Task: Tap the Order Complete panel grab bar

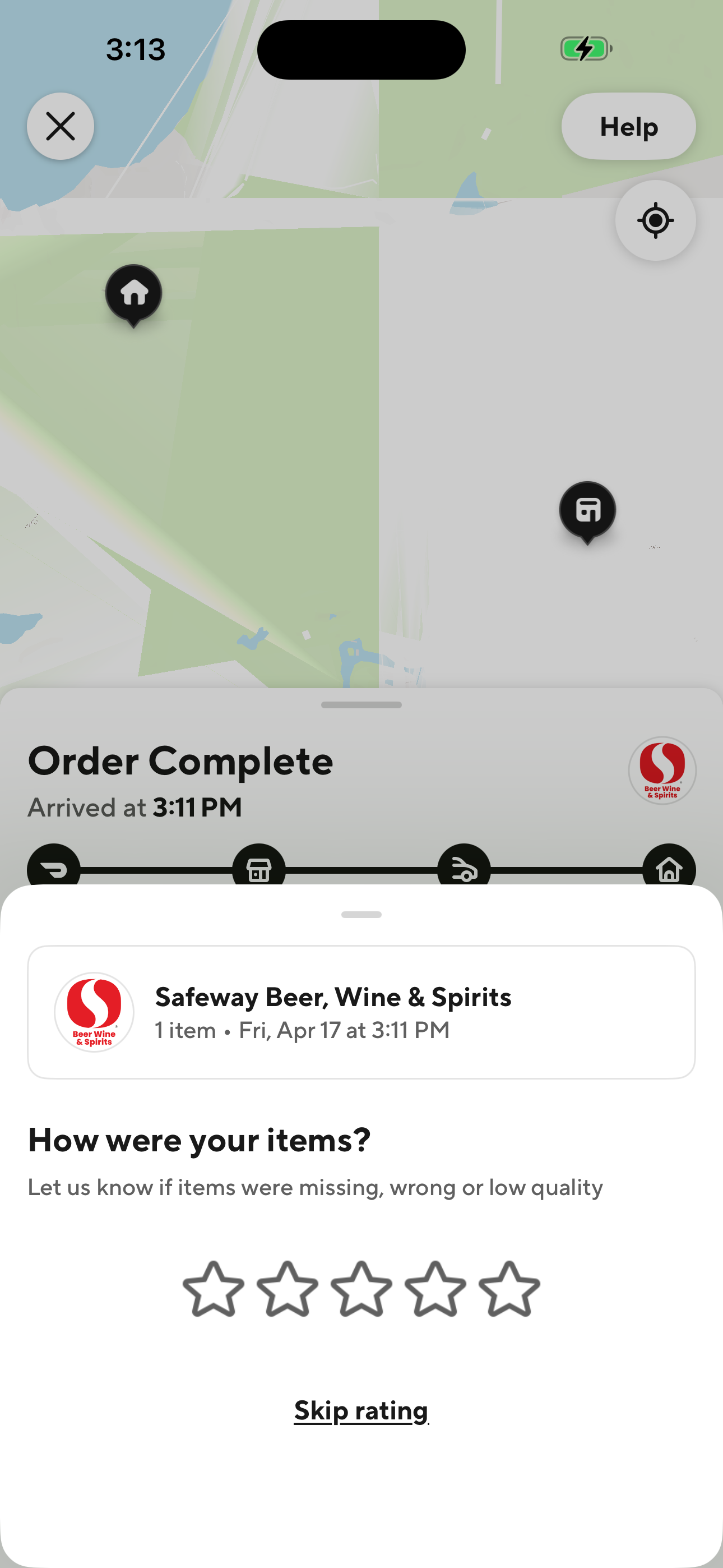Action: pos(361,705)
